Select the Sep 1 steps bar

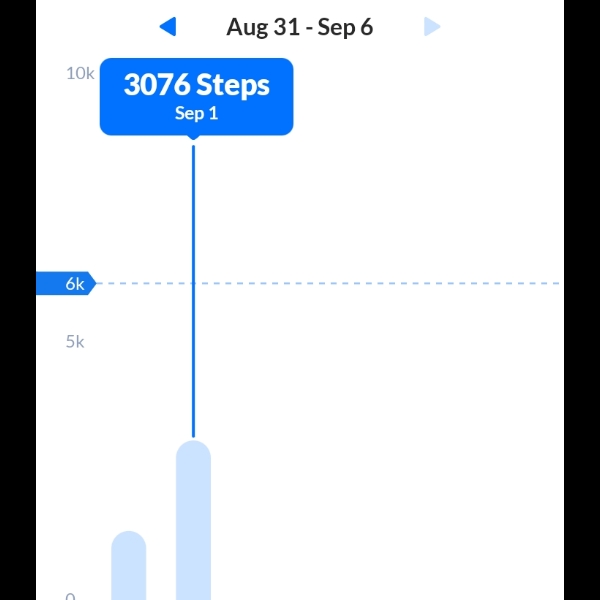point(193,520)
